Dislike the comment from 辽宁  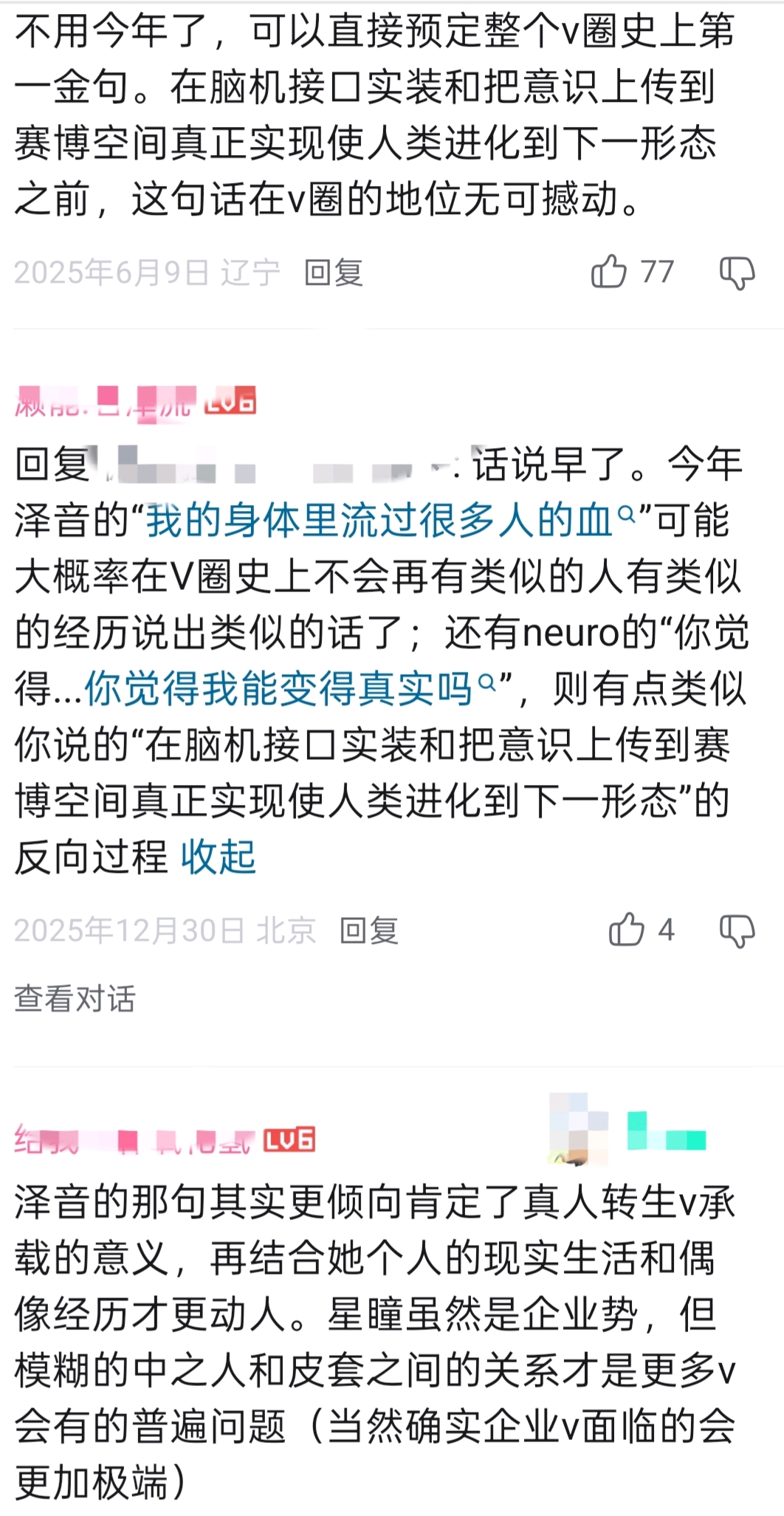(737, 272)
